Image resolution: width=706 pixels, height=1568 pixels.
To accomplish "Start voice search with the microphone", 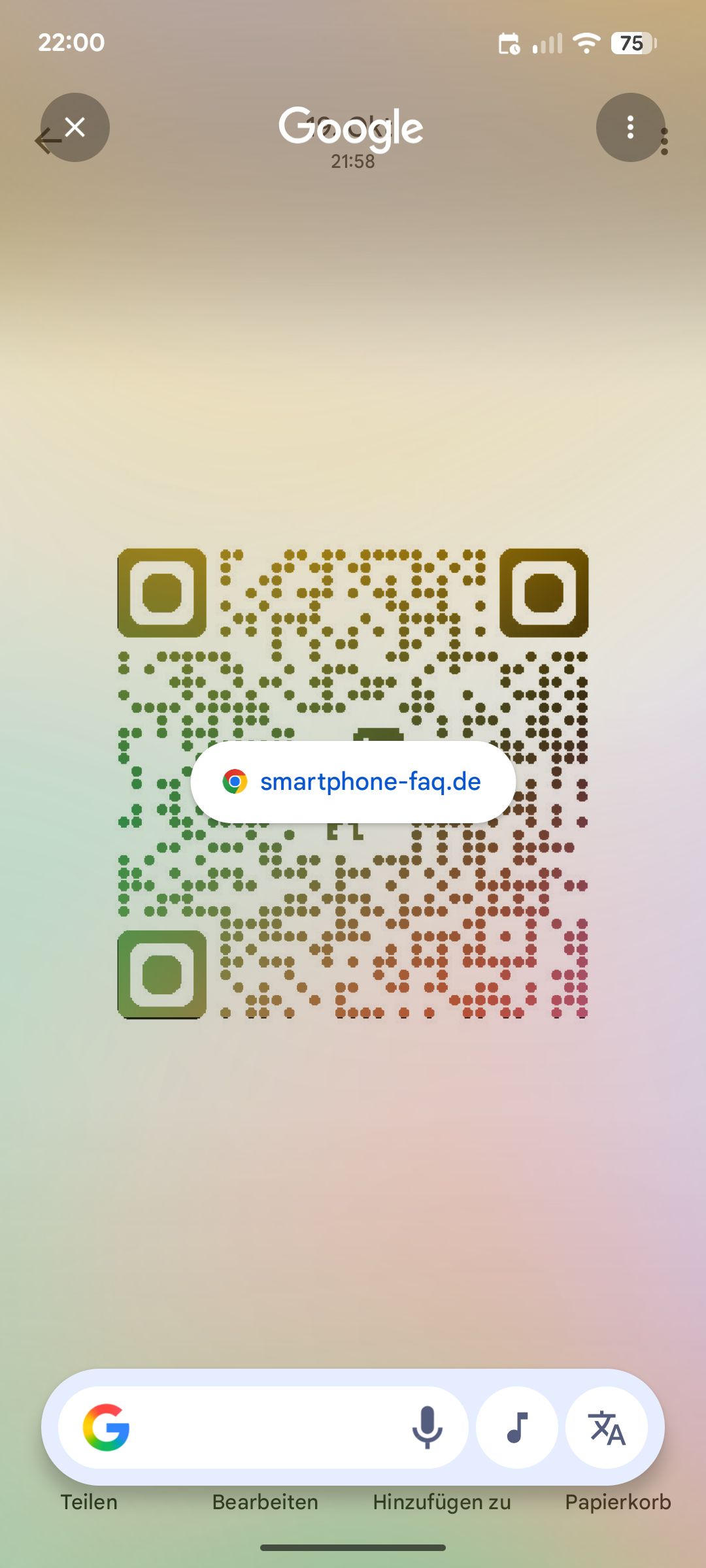I will point(427,1428).
